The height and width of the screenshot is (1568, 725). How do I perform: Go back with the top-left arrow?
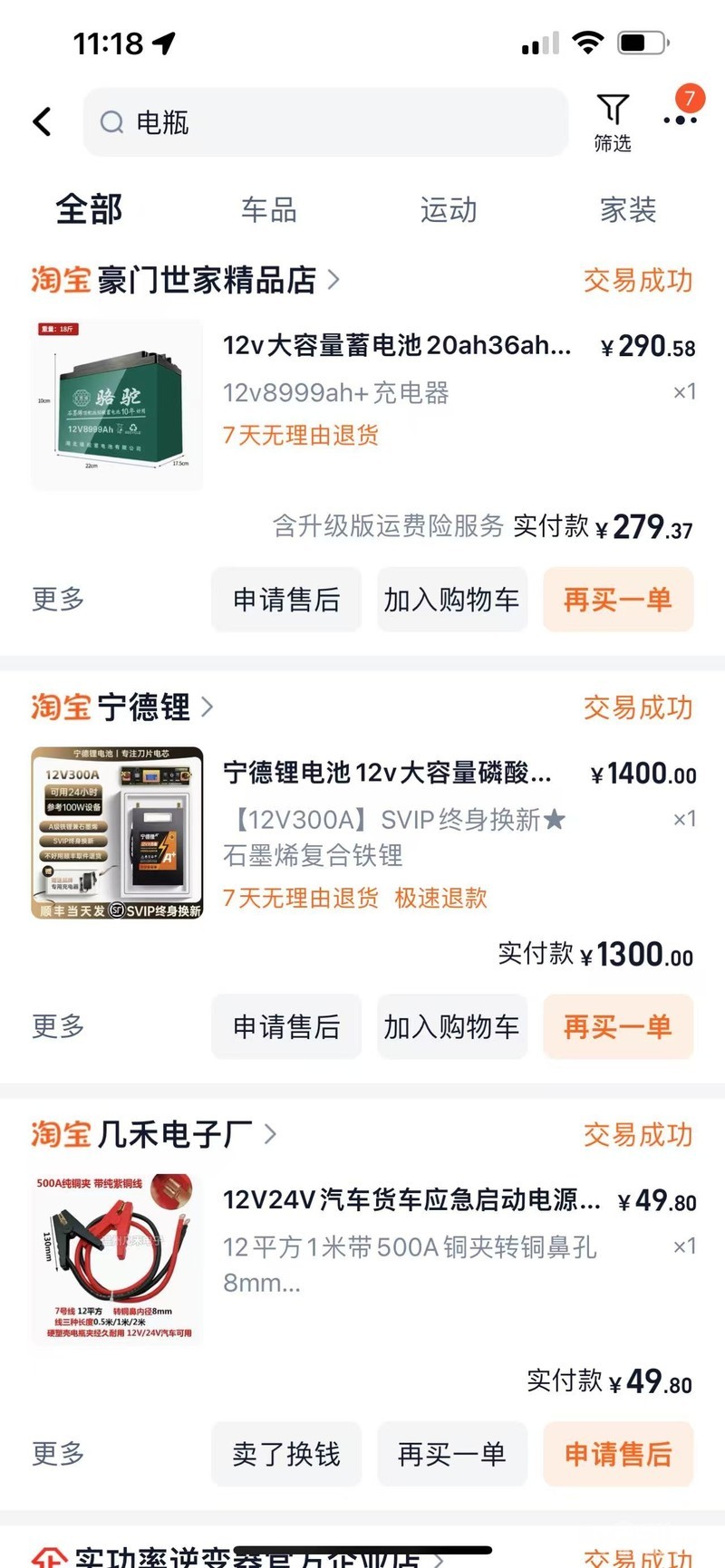[x=43, y=121]
